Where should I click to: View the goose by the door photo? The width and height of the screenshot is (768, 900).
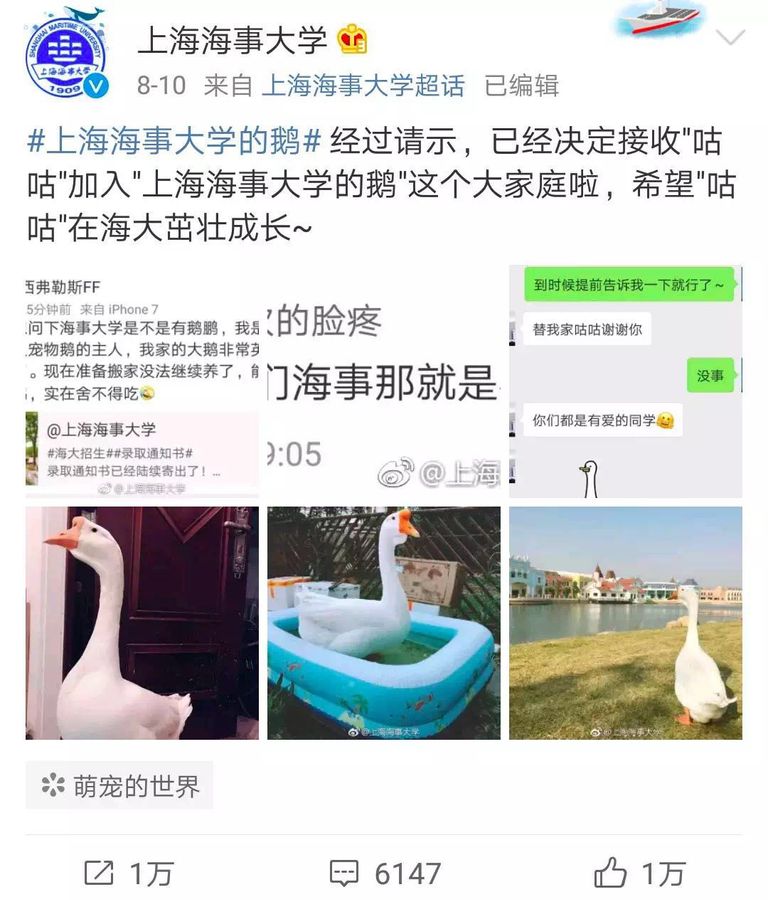click(142, 623)
